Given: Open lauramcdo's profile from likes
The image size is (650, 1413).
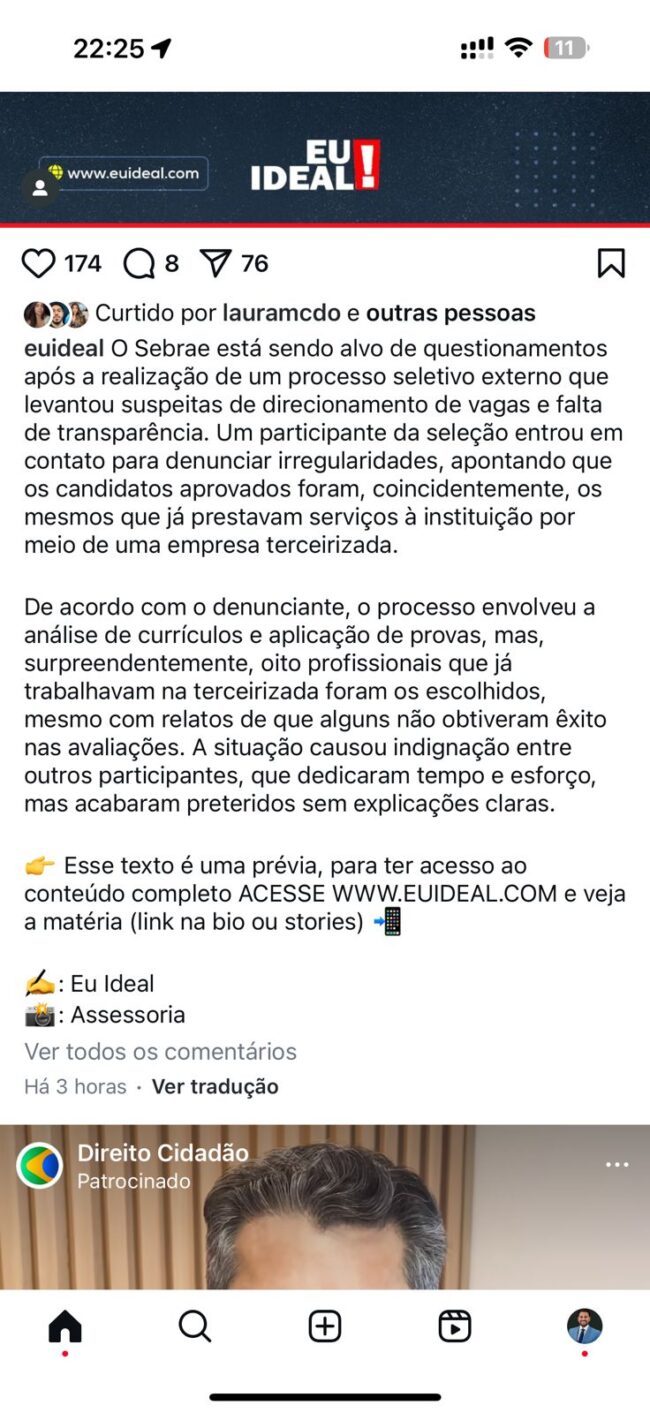Looking at the screenshot, I should pos(280,314).
